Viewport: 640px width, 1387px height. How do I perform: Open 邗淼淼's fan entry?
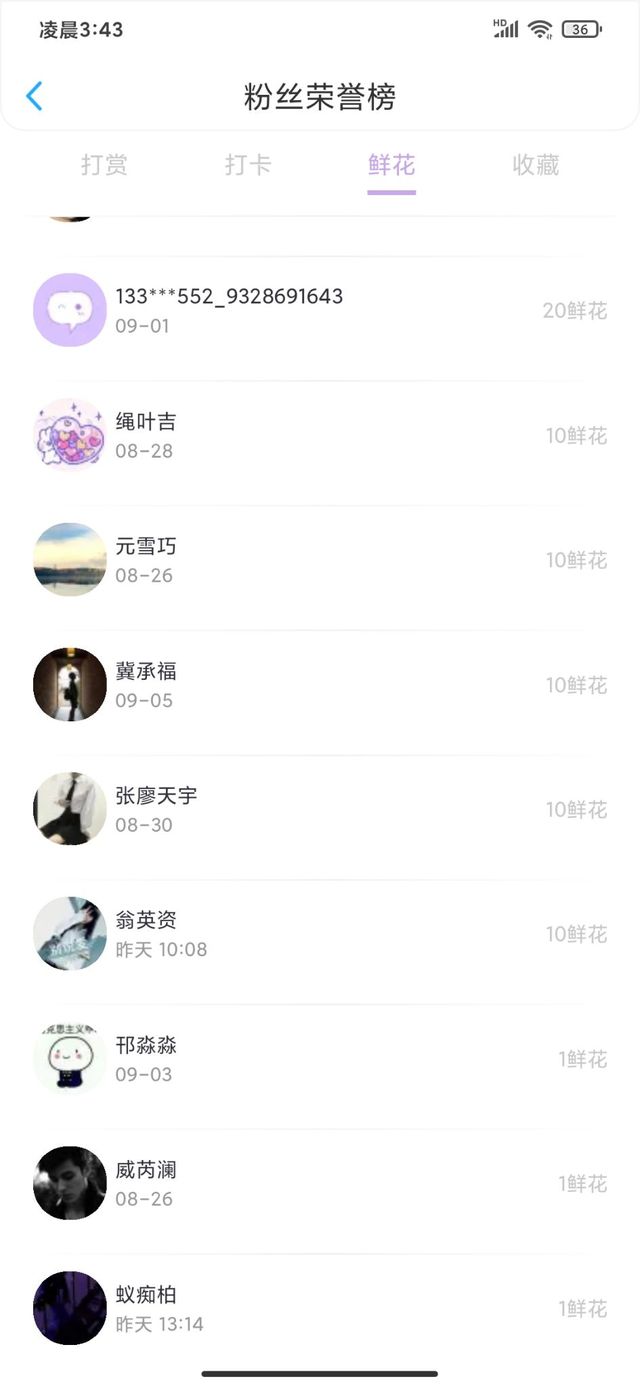[320, 1059]
